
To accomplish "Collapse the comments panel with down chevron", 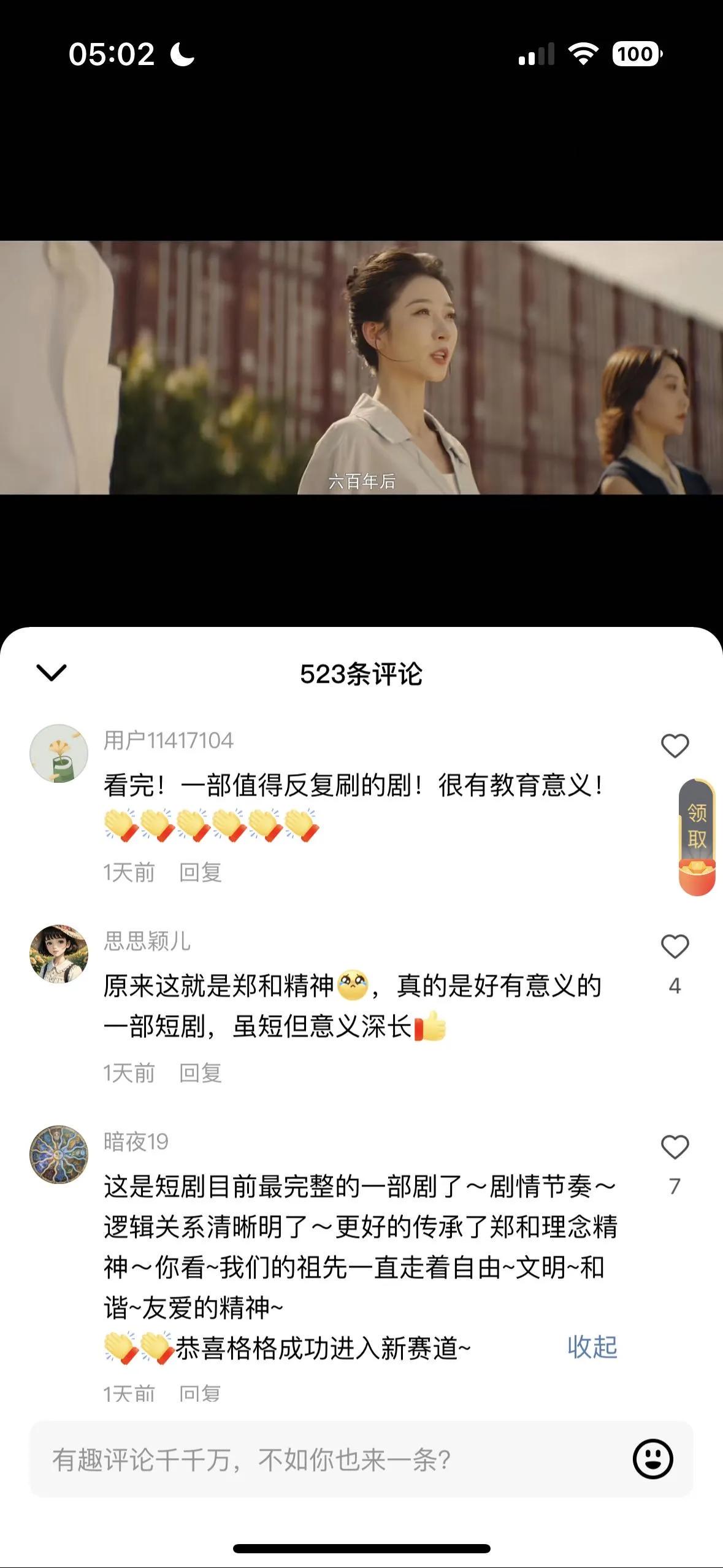I will pyautogui.click(x=52, y=672).
